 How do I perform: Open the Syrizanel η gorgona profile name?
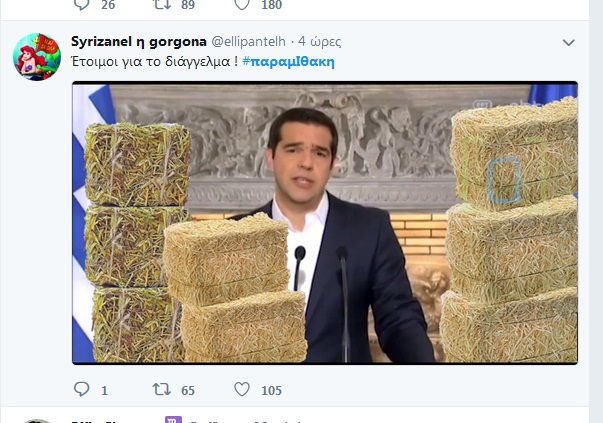click(x=139, y=42)
